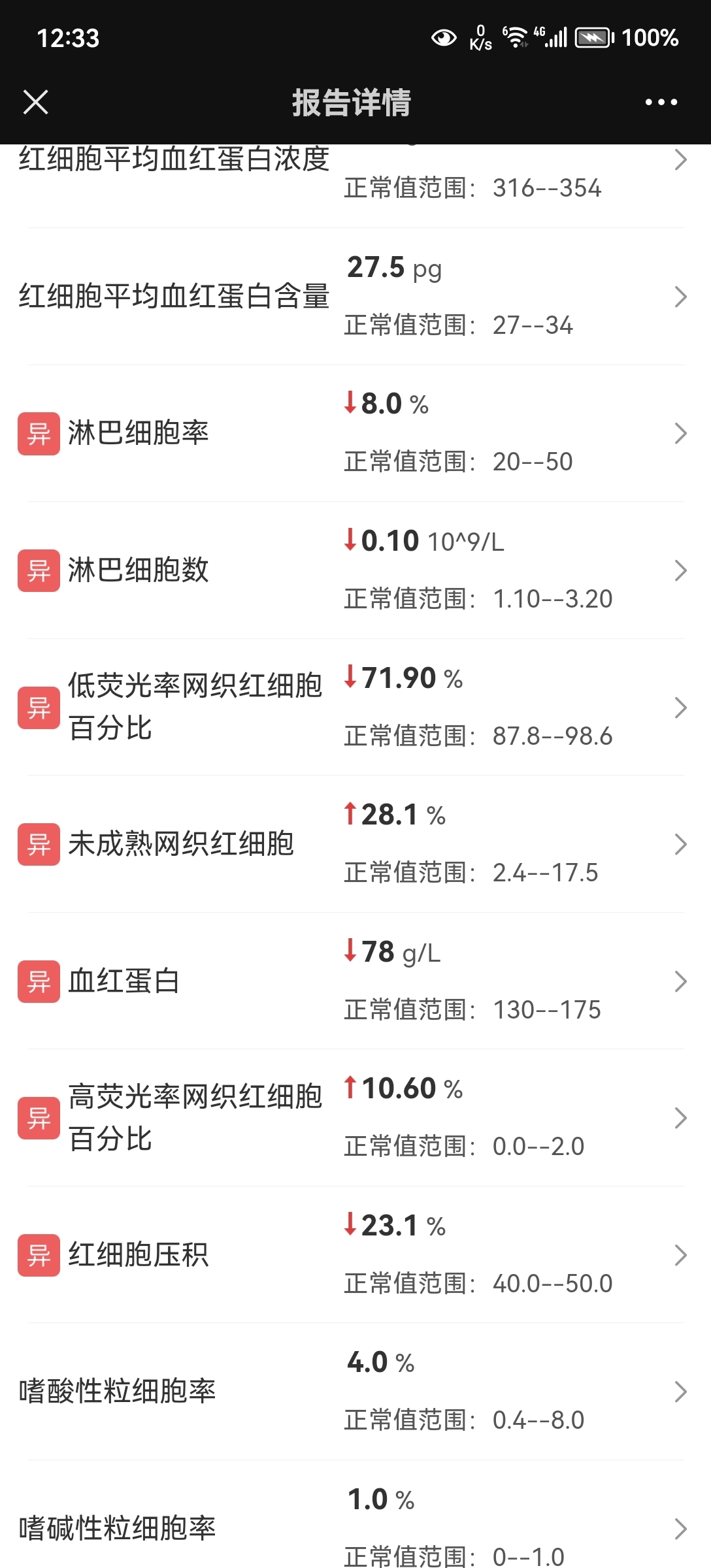
Task: Open 低荧光率网织红细胞百分比 row
Action: [355, 708]
